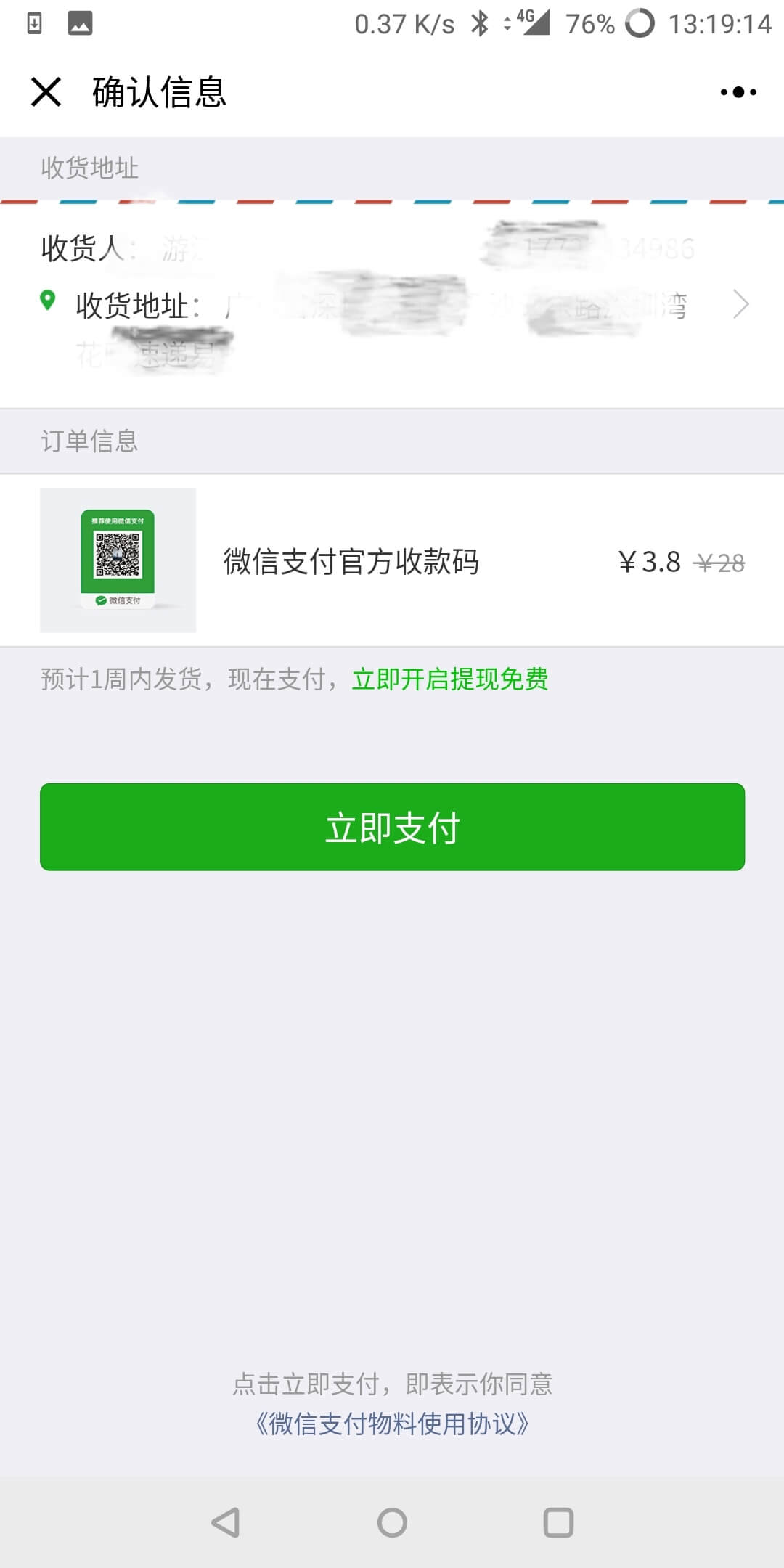Click the Bluetooth icon in the status bar
Image resolution: width=784 pixels, height=1568 pixels.
click(479, 23)
